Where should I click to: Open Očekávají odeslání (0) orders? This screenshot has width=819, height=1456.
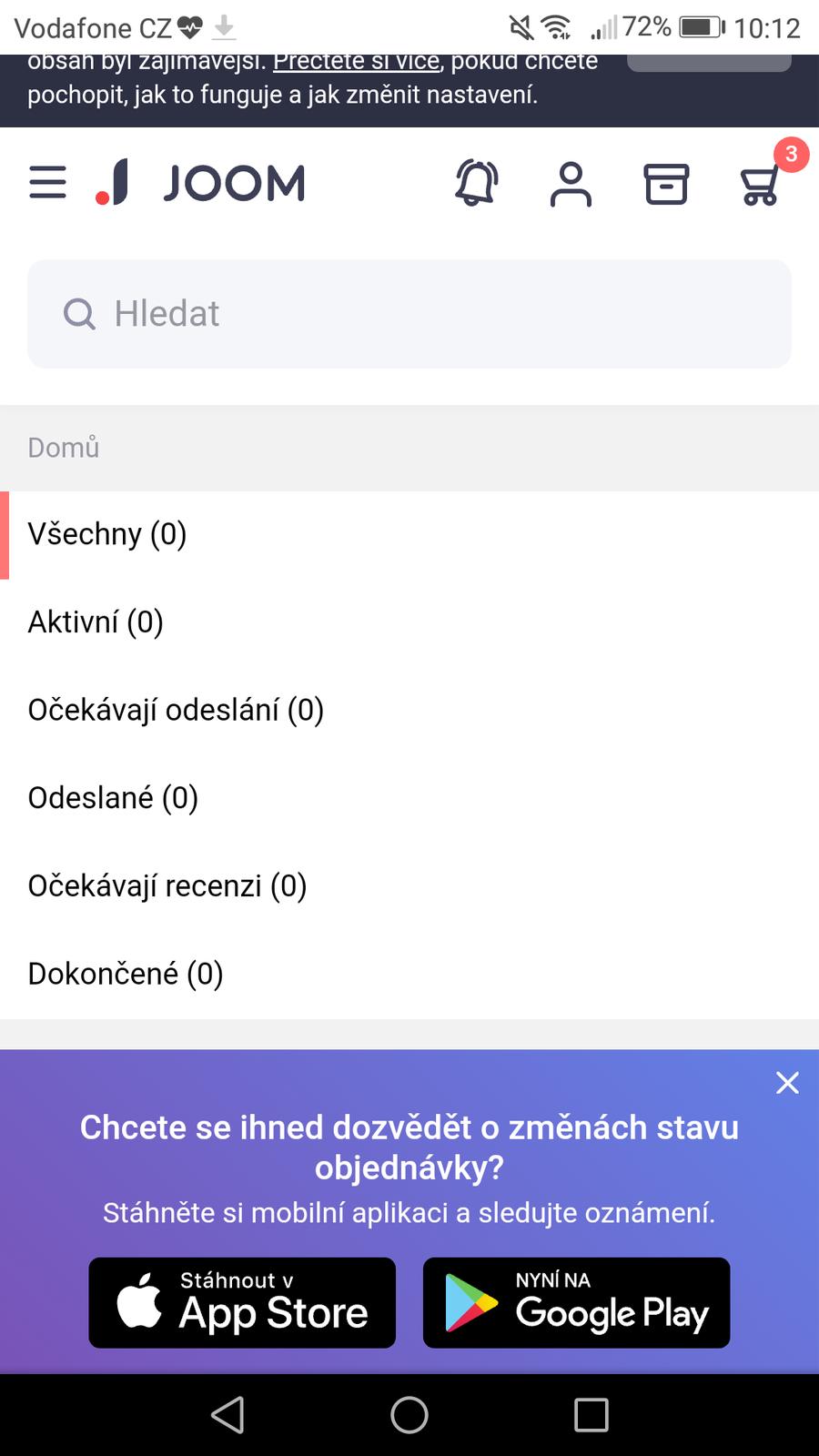pos(176,710)
